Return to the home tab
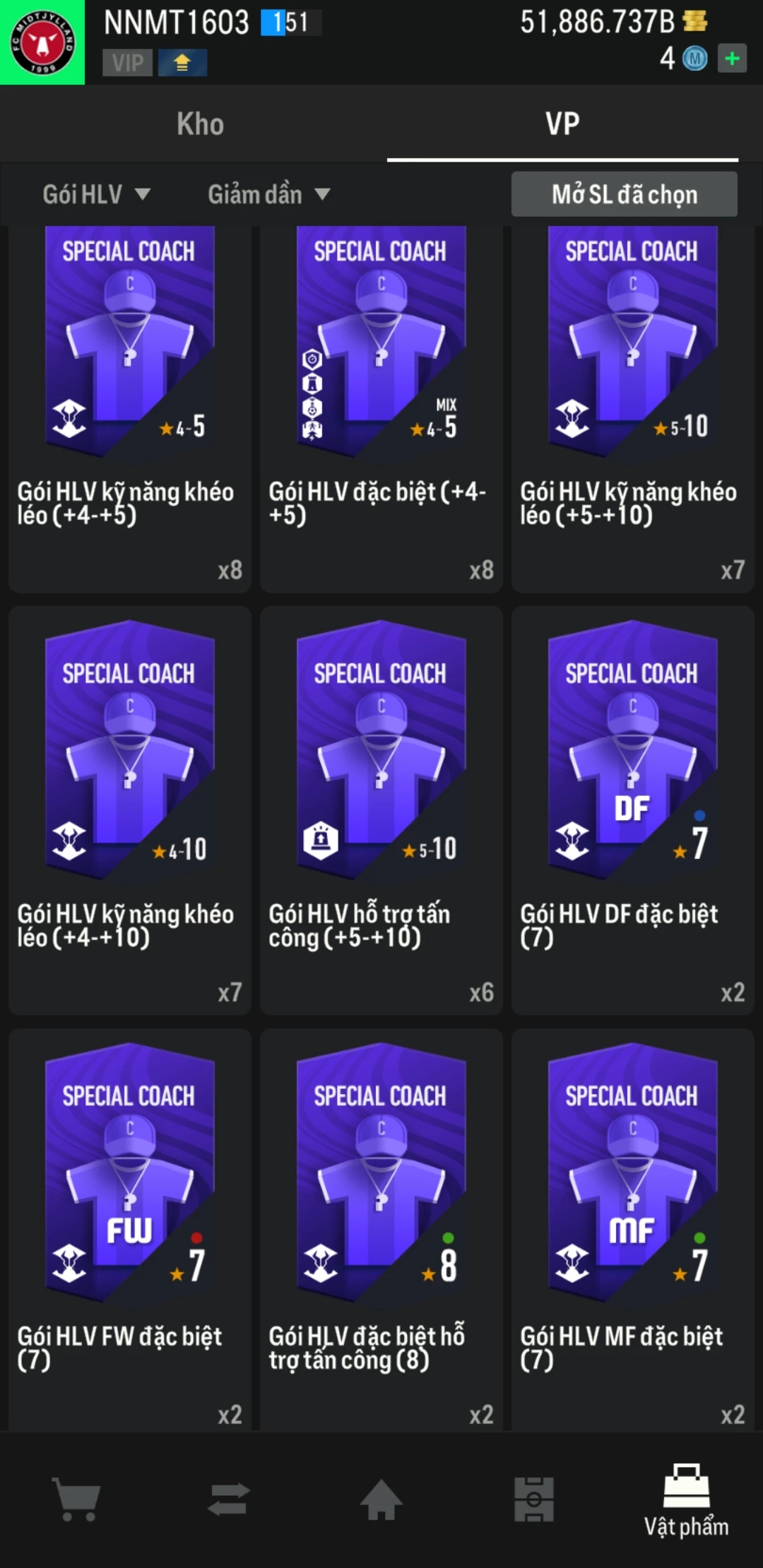 coord(381,1499)
